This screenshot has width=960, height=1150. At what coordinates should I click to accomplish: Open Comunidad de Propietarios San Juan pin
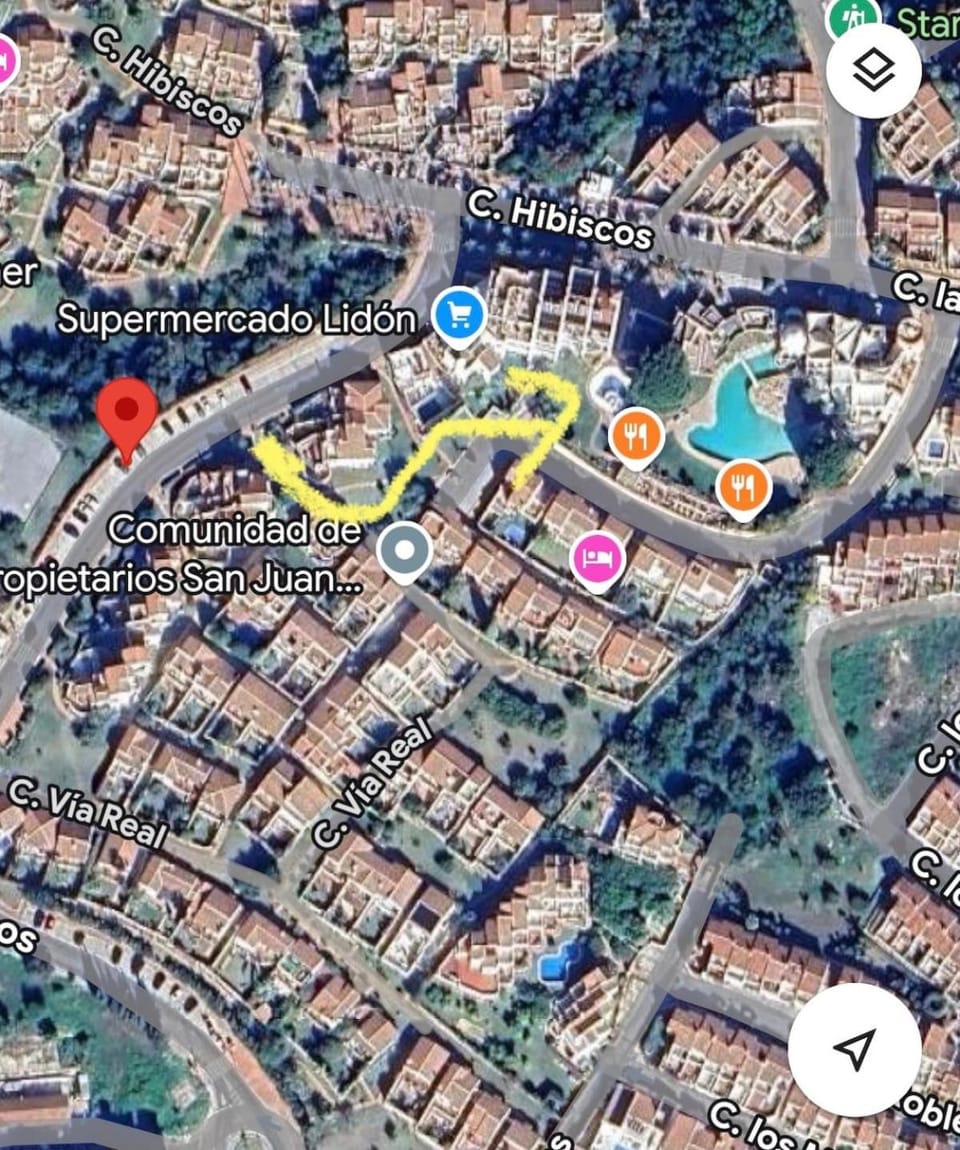click(404, 552)
